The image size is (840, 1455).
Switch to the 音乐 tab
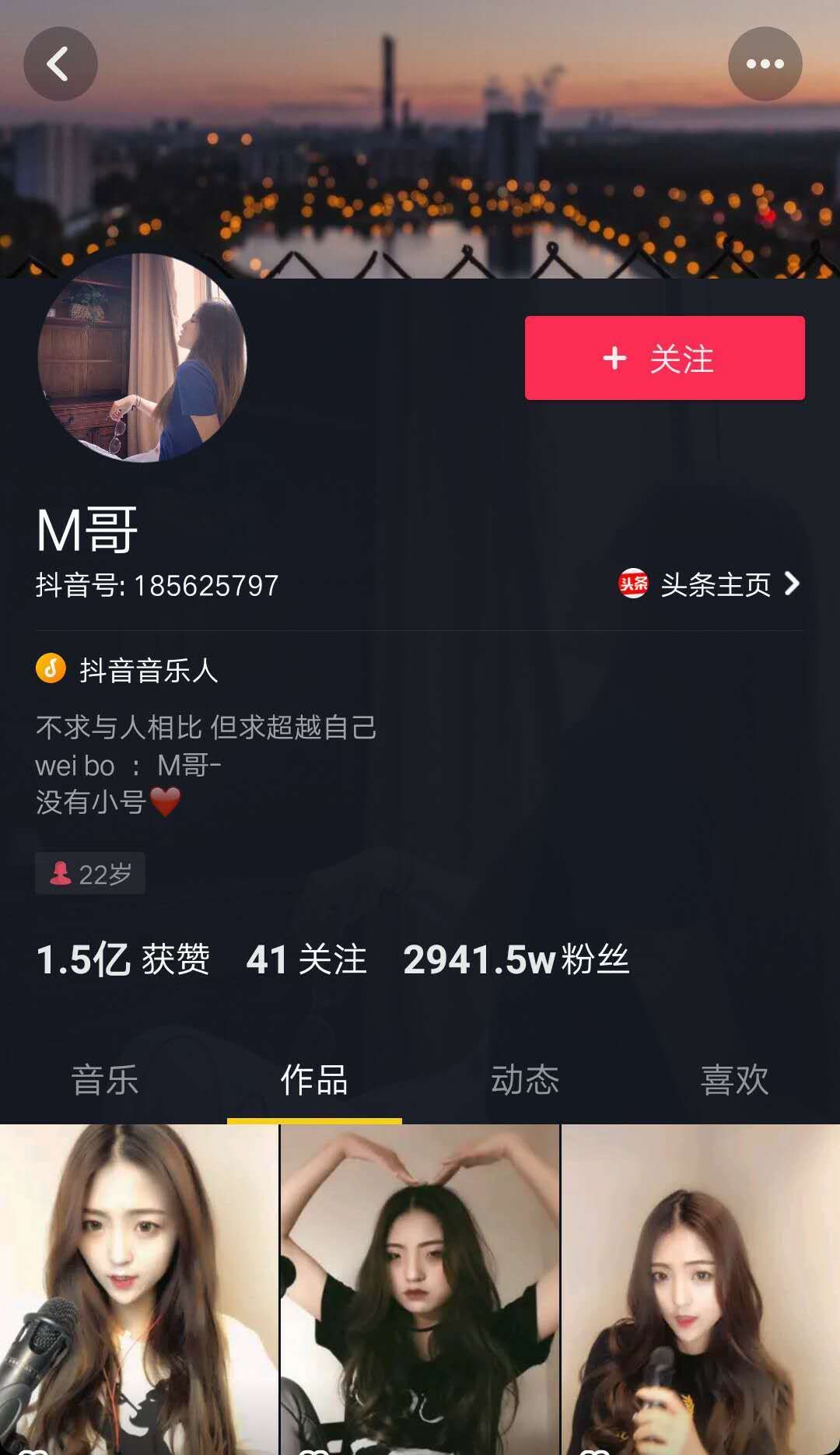[x=105, y=1079]
